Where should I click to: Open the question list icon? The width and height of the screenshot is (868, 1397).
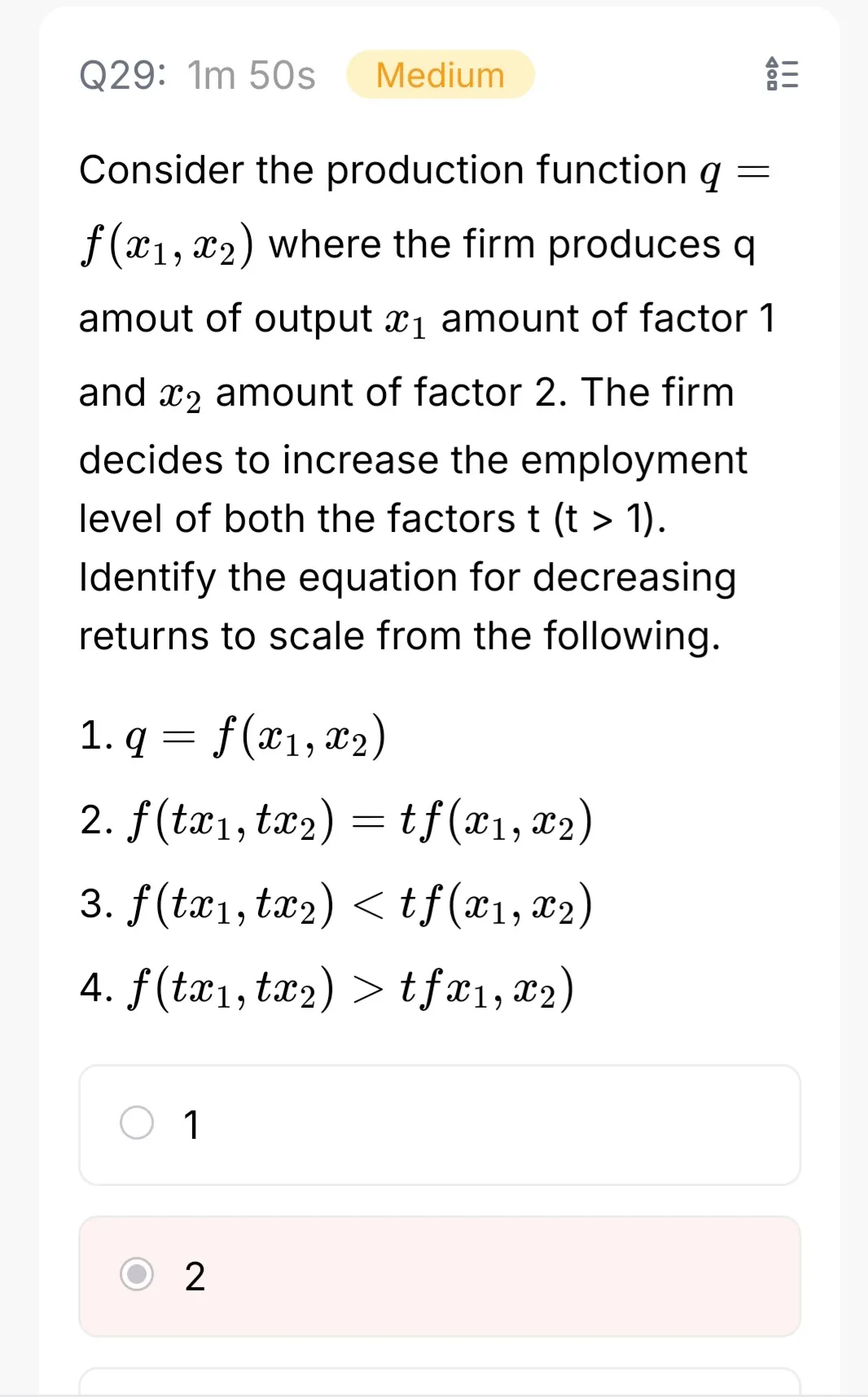(x=783, y=74)
